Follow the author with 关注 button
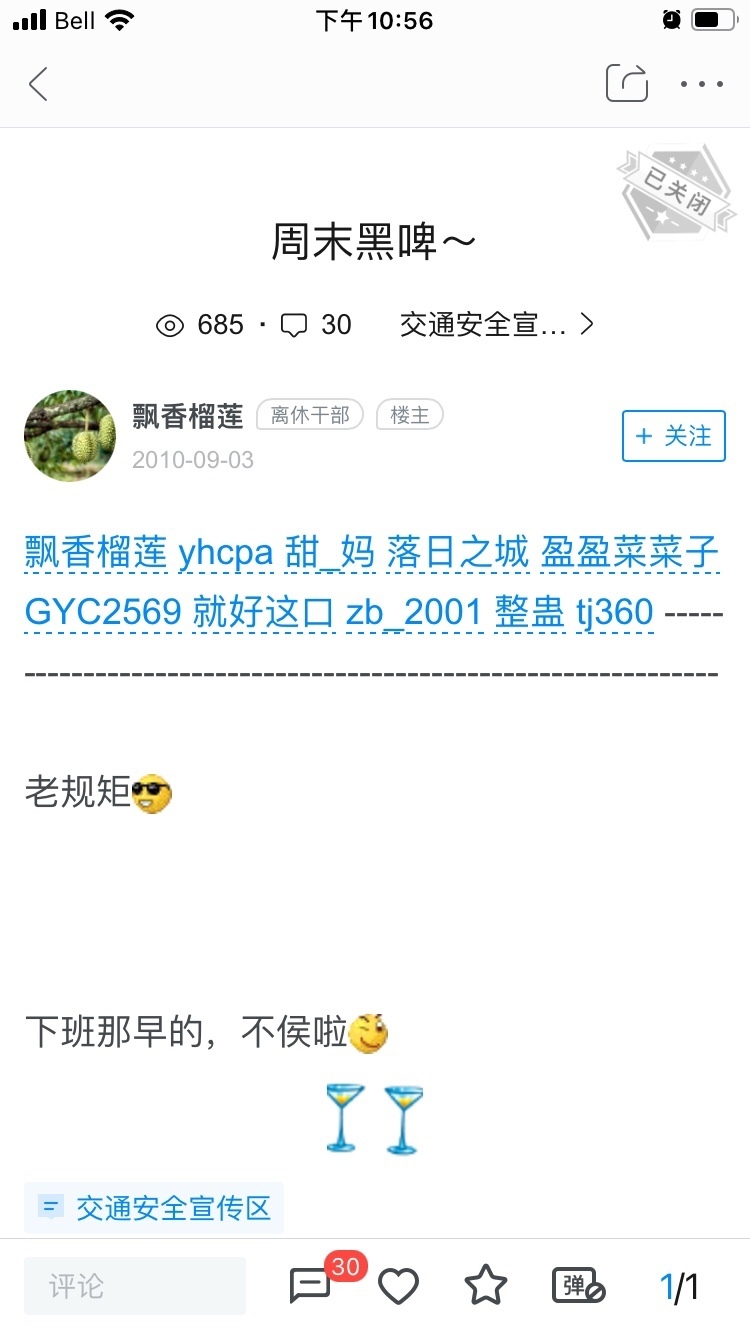 click(673, 436)
